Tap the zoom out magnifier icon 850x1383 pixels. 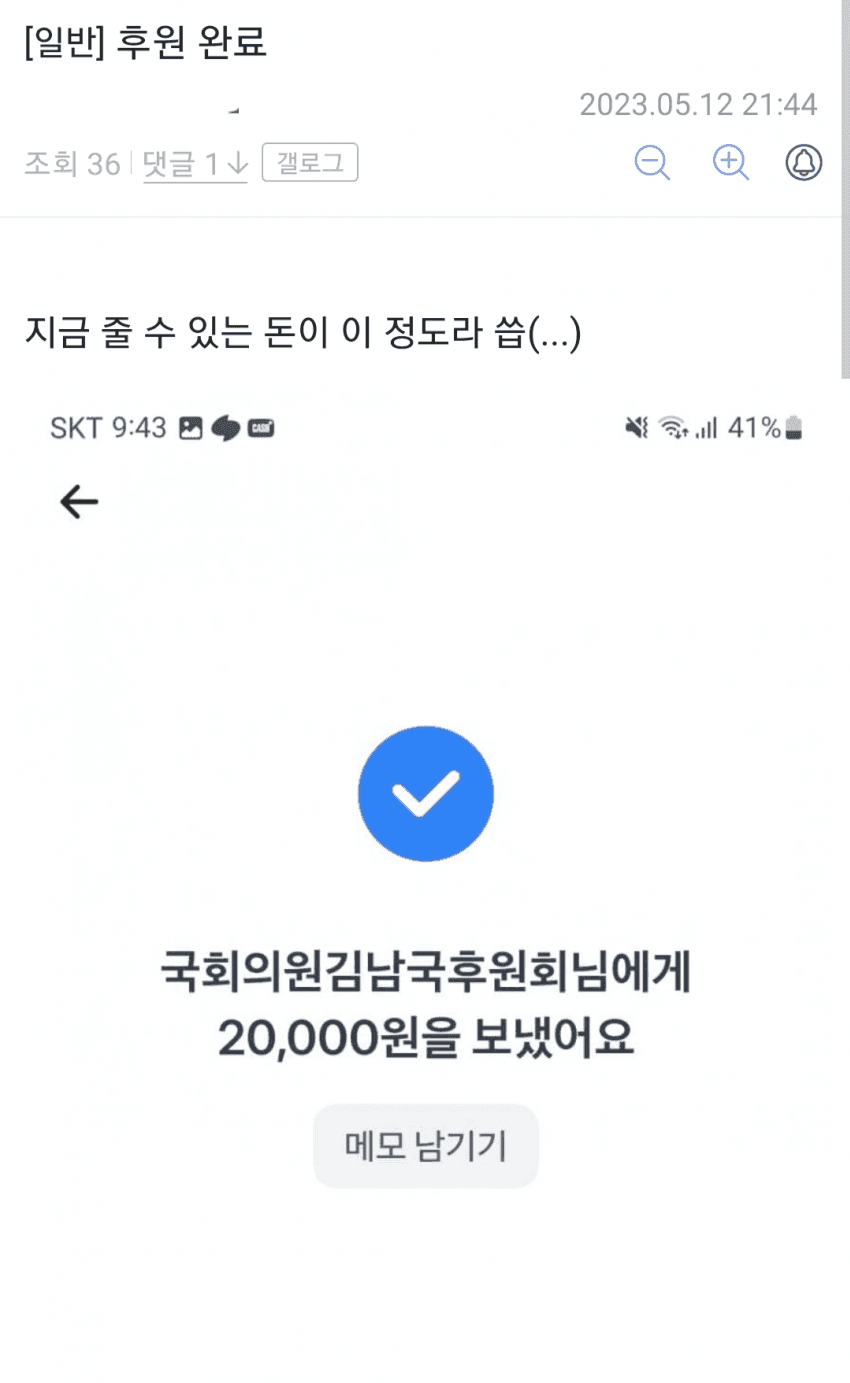pyautogui.click(x=652, y=162)
